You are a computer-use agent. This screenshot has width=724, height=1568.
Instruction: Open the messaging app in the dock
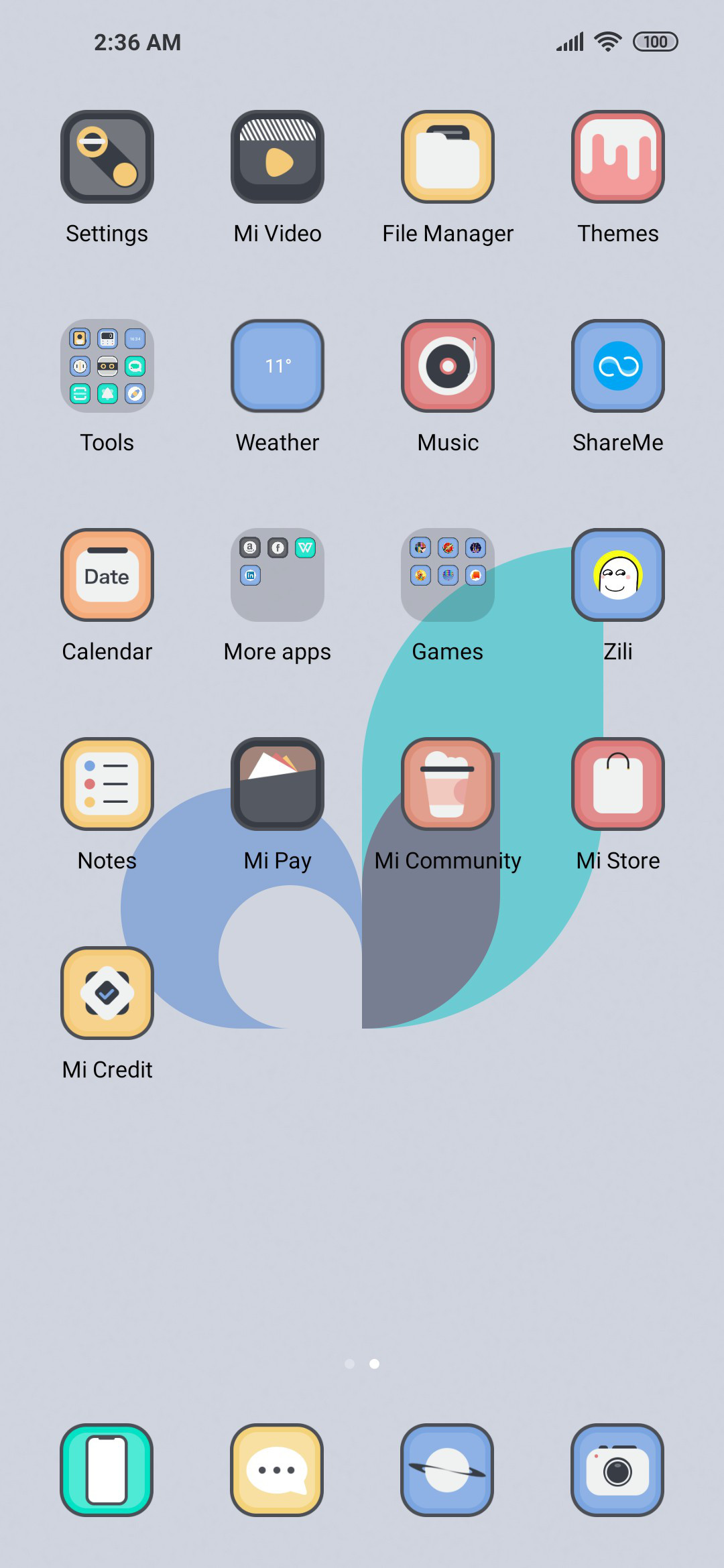[x=278, y=1470]
